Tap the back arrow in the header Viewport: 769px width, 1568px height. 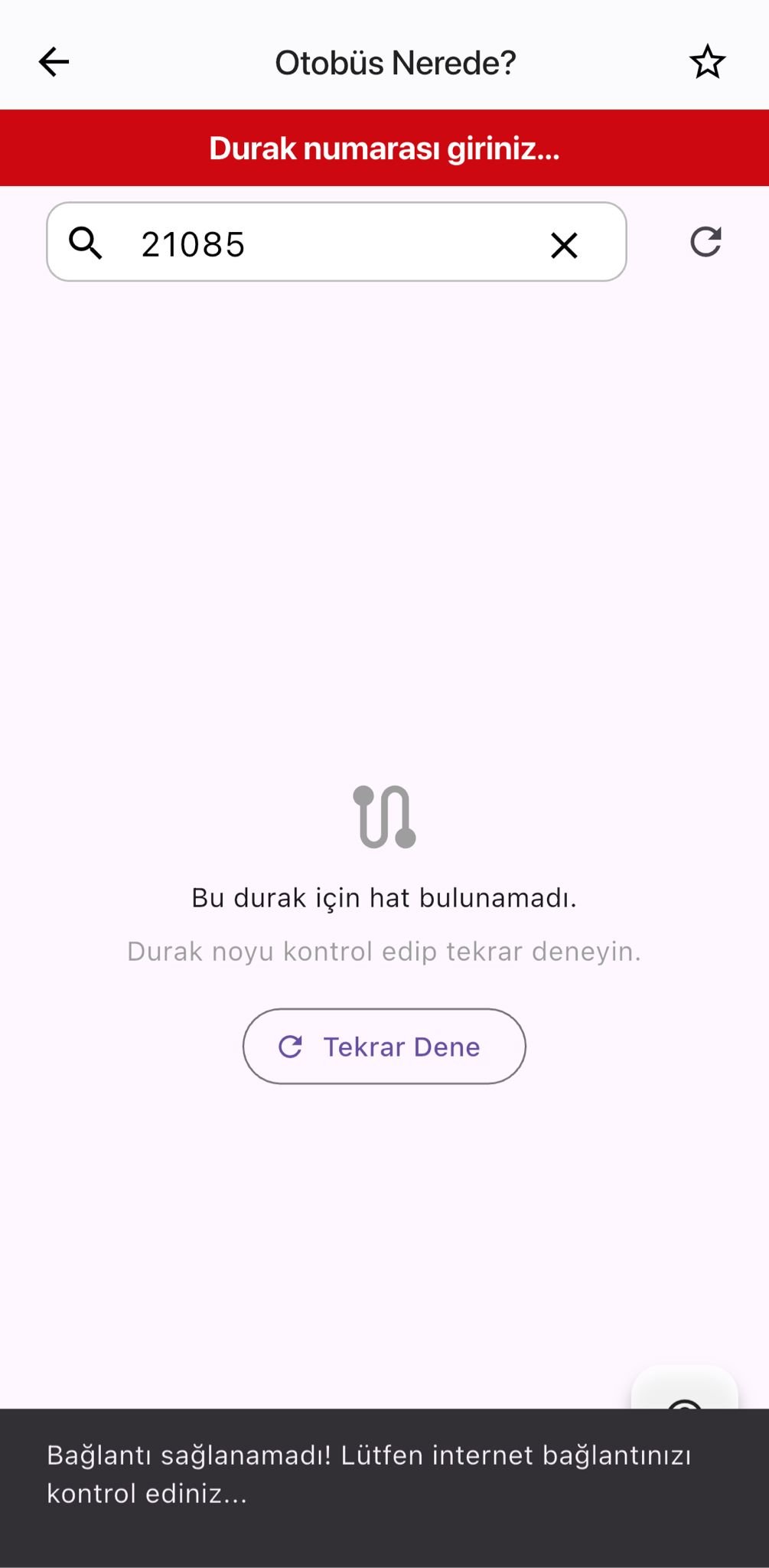[x=52, y=61]
